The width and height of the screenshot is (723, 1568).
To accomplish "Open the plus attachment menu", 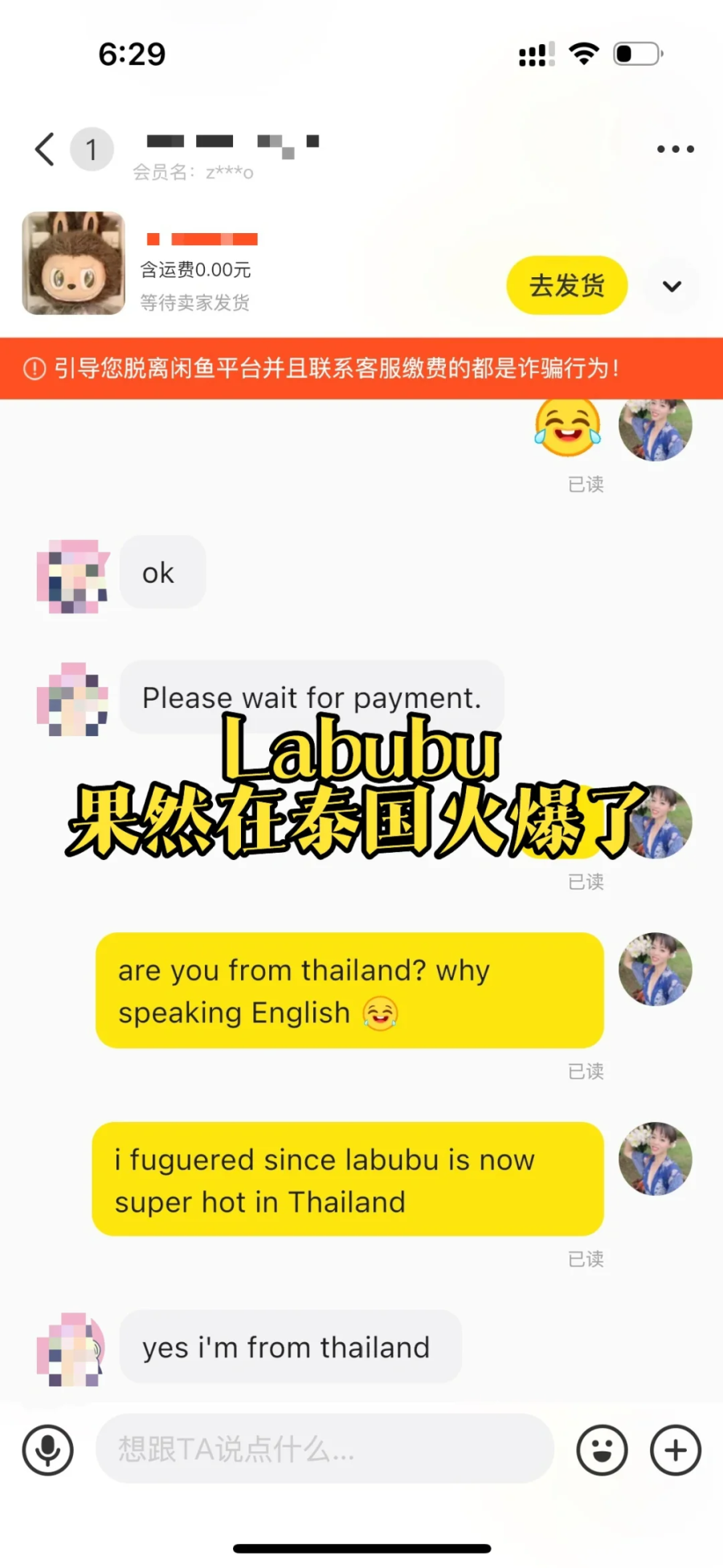I will pos(676,1450).
